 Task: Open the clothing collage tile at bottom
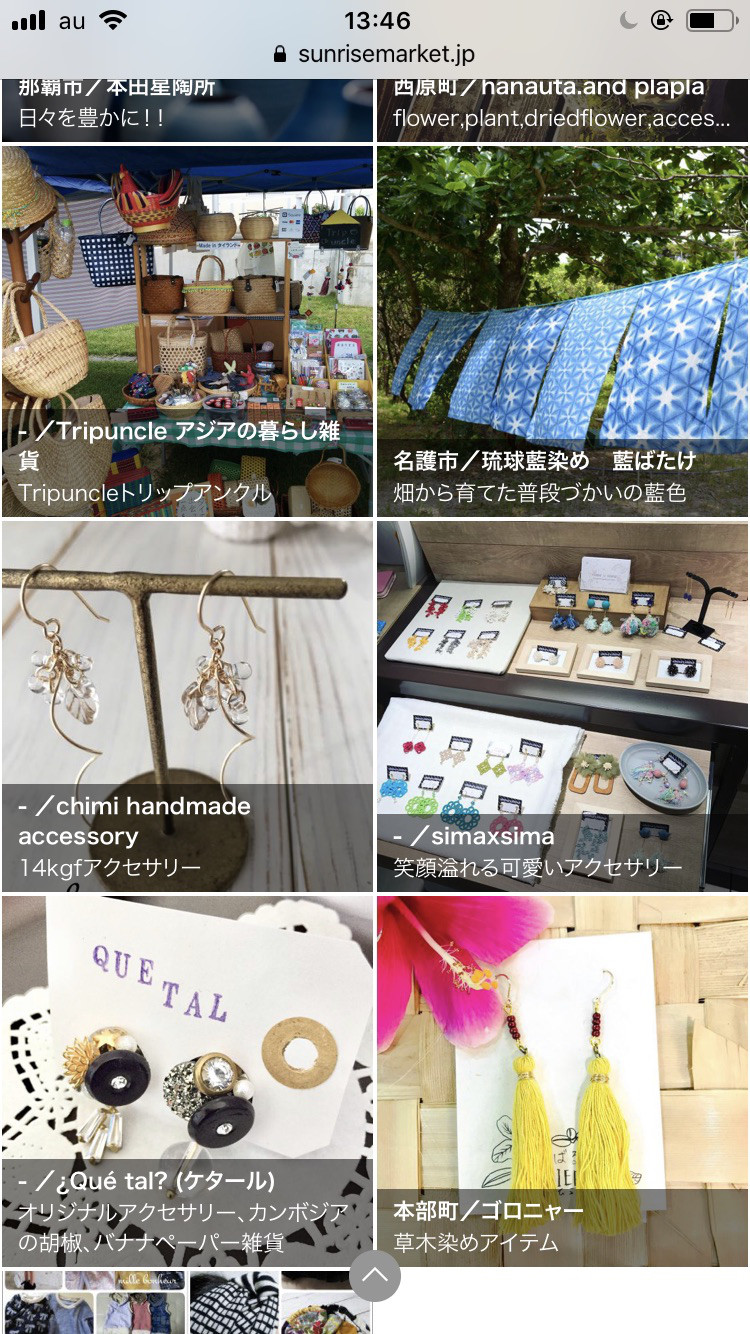[95, 1302]
